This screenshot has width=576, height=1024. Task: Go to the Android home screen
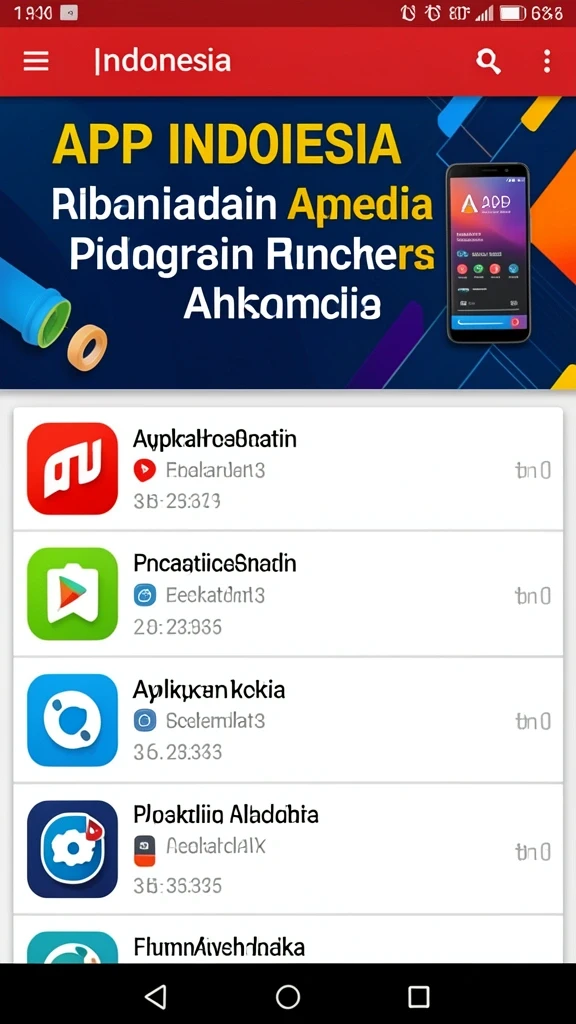pos(288,997)
